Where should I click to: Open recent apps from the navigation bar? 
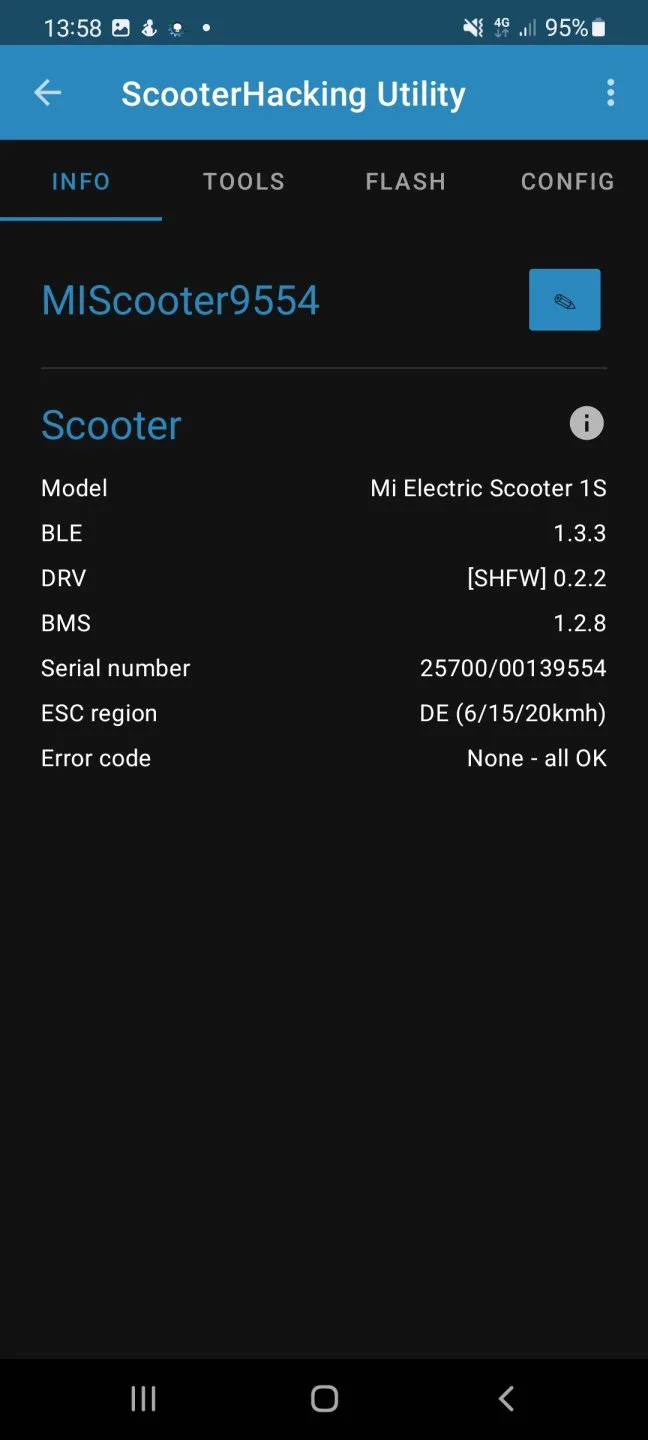click(x=143, y=1398)
